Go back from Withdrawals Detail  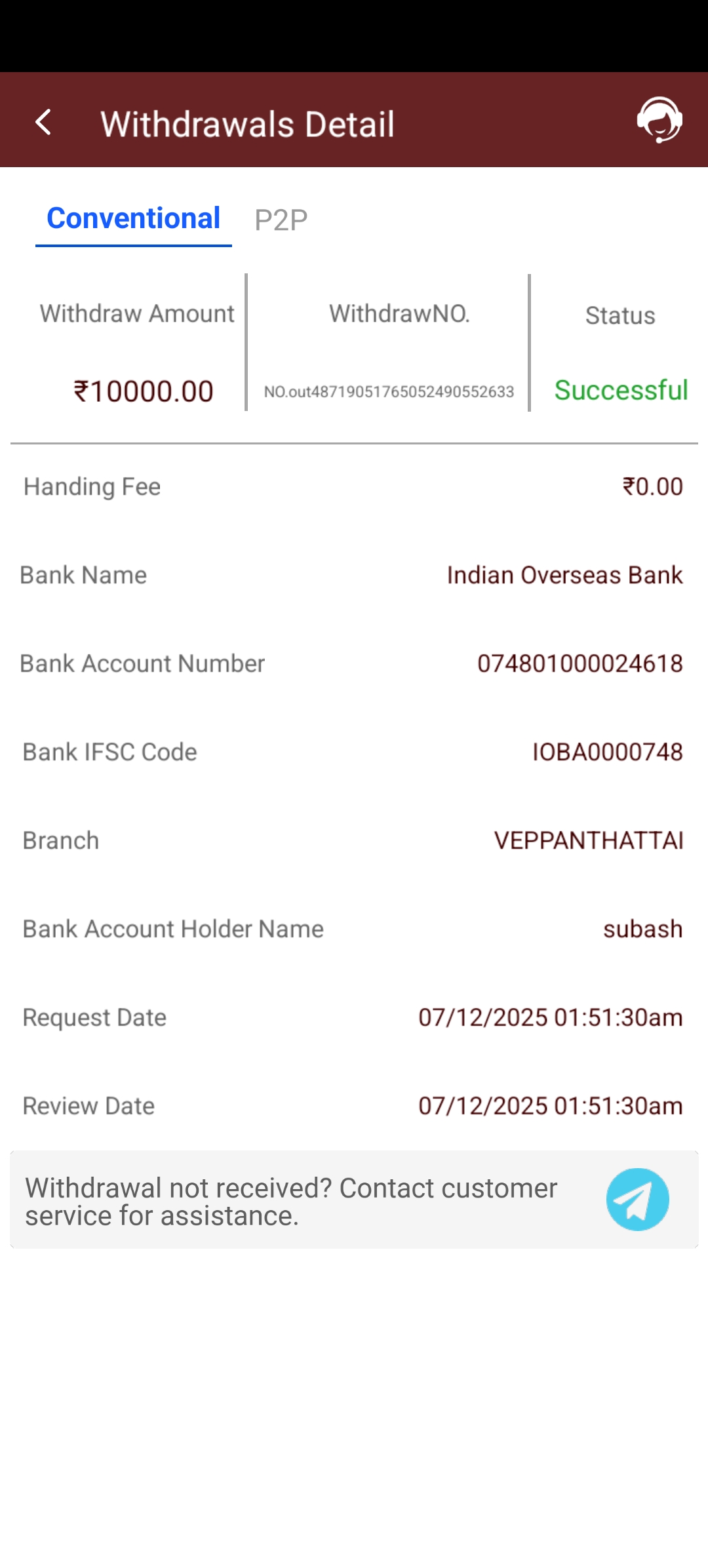pyautogui.click(x=43, y=122)
